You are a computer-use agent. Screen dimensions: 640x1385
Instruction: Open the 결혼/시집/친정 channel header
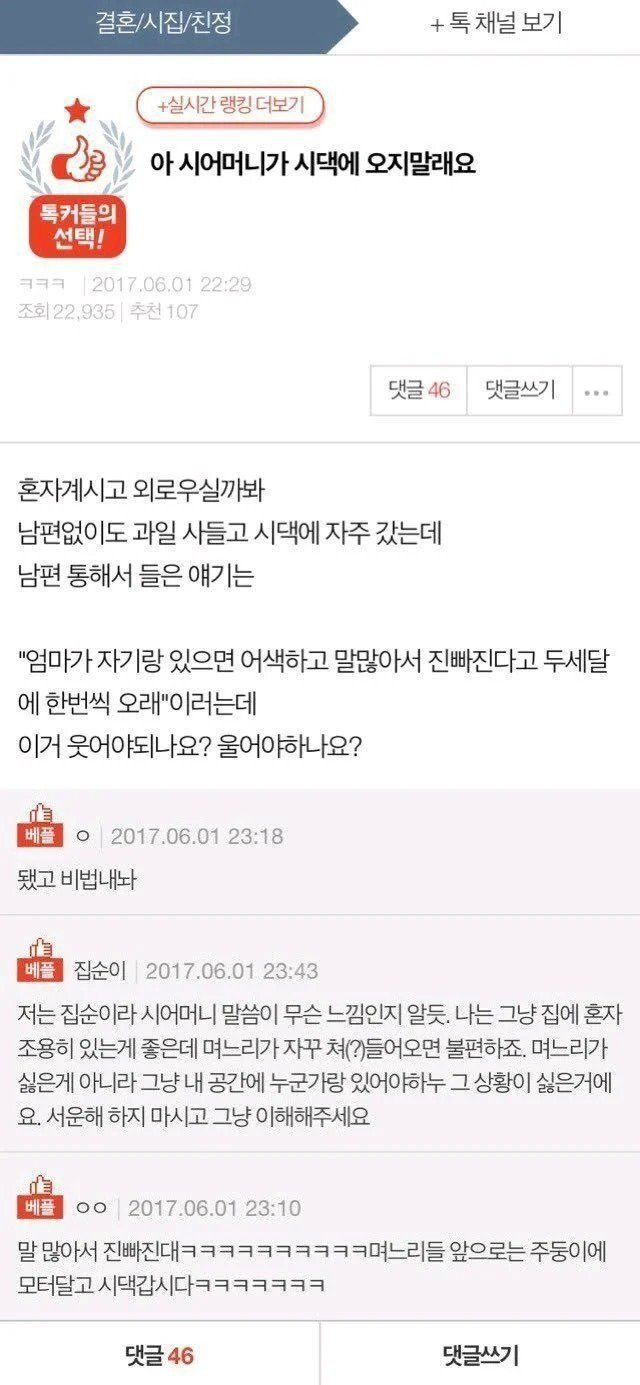(165, 25)
